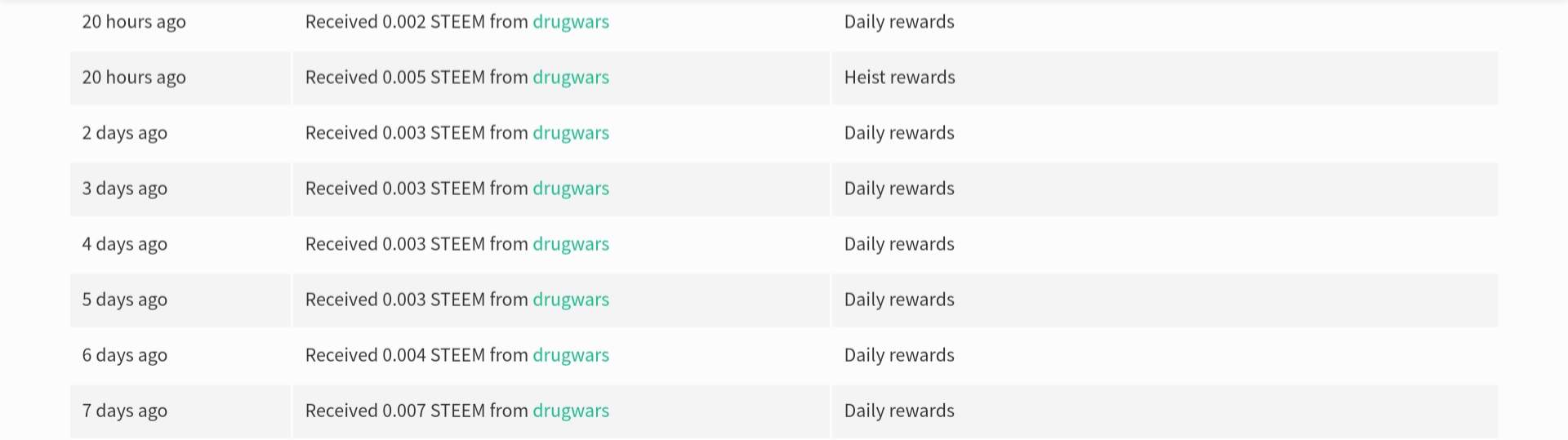Image resolution: width=1568 pixels, height=440 pixels.
Task: Visit drugwars from the 3 days ago transfer
Action: pos(570,189)
